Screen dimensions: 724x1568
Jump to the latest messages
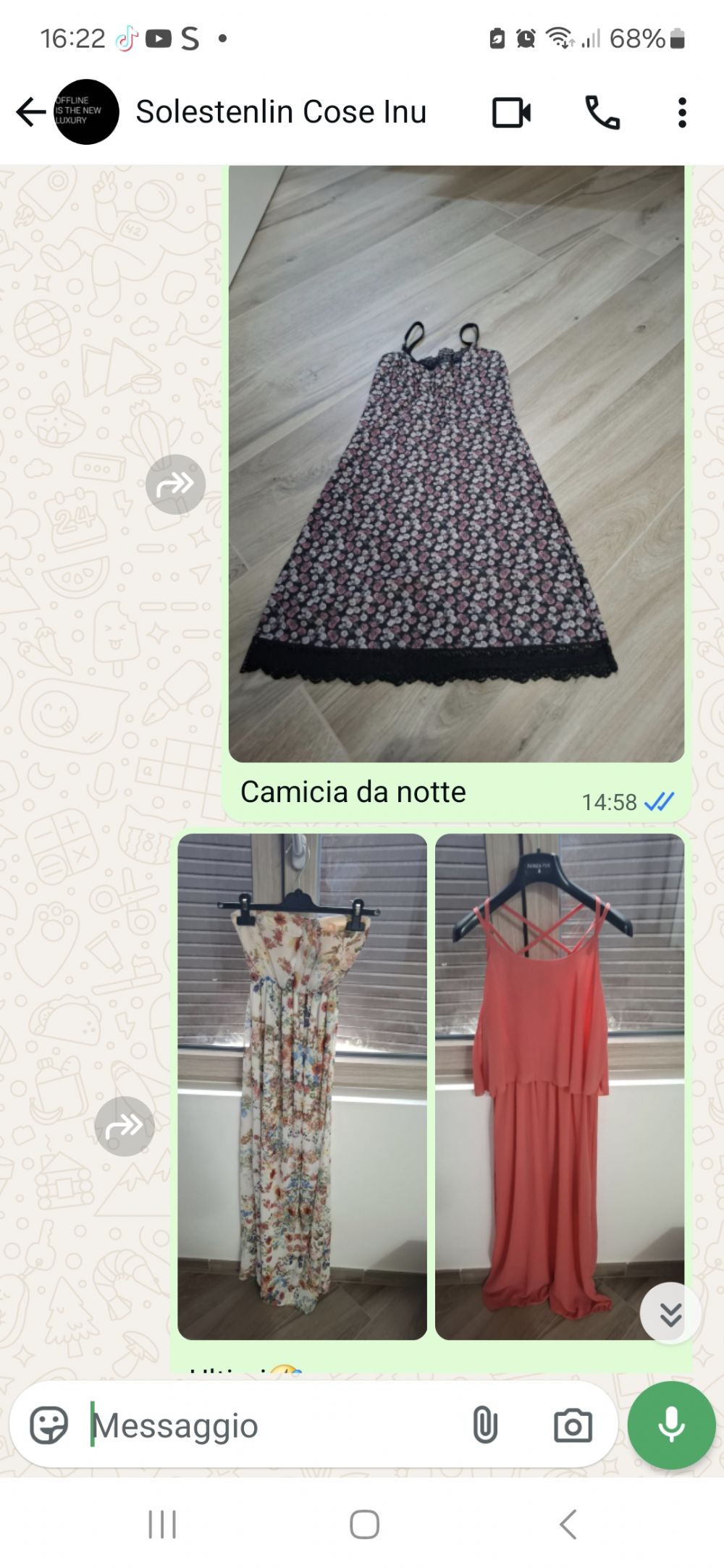(670, 1313)
